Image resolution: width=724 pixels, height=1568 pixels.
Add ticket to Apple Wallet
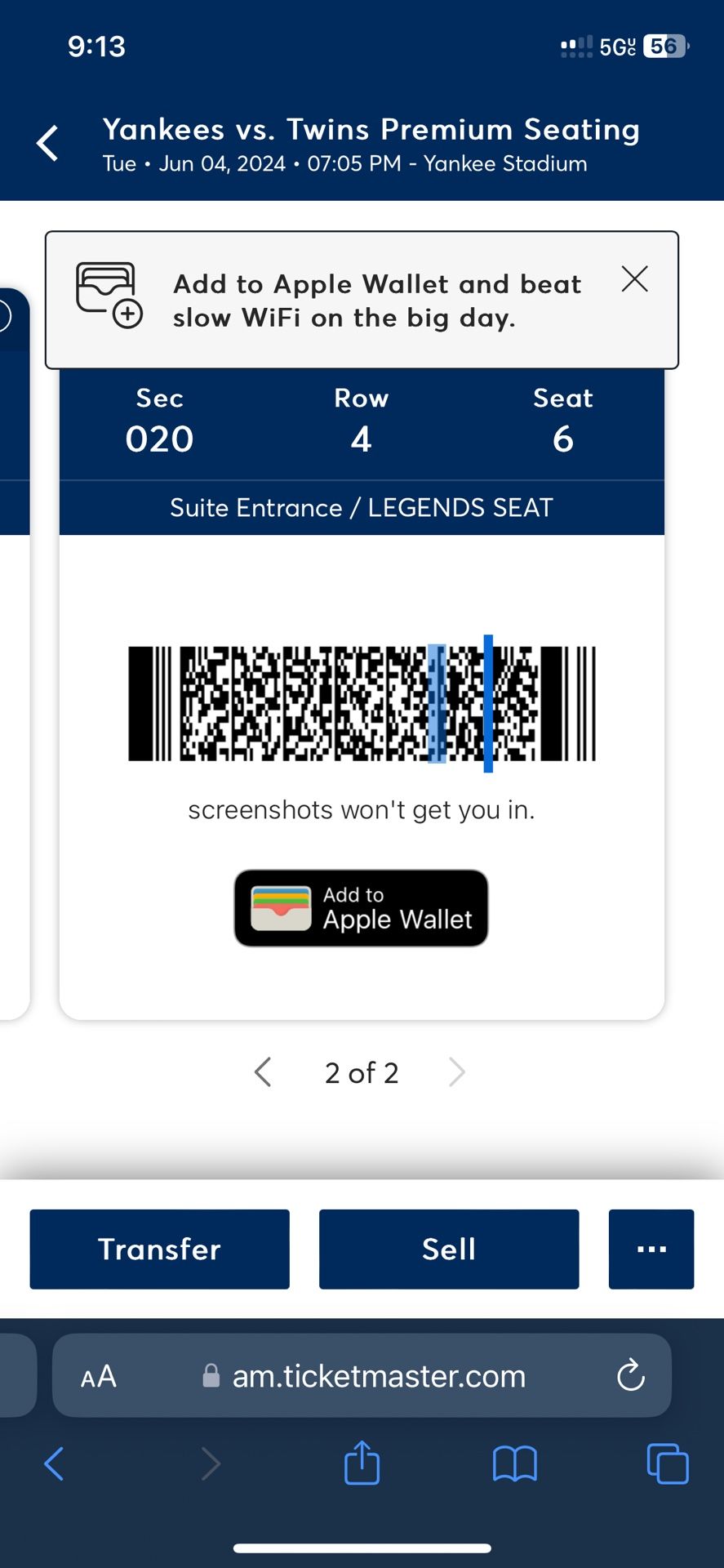point(361,908)
